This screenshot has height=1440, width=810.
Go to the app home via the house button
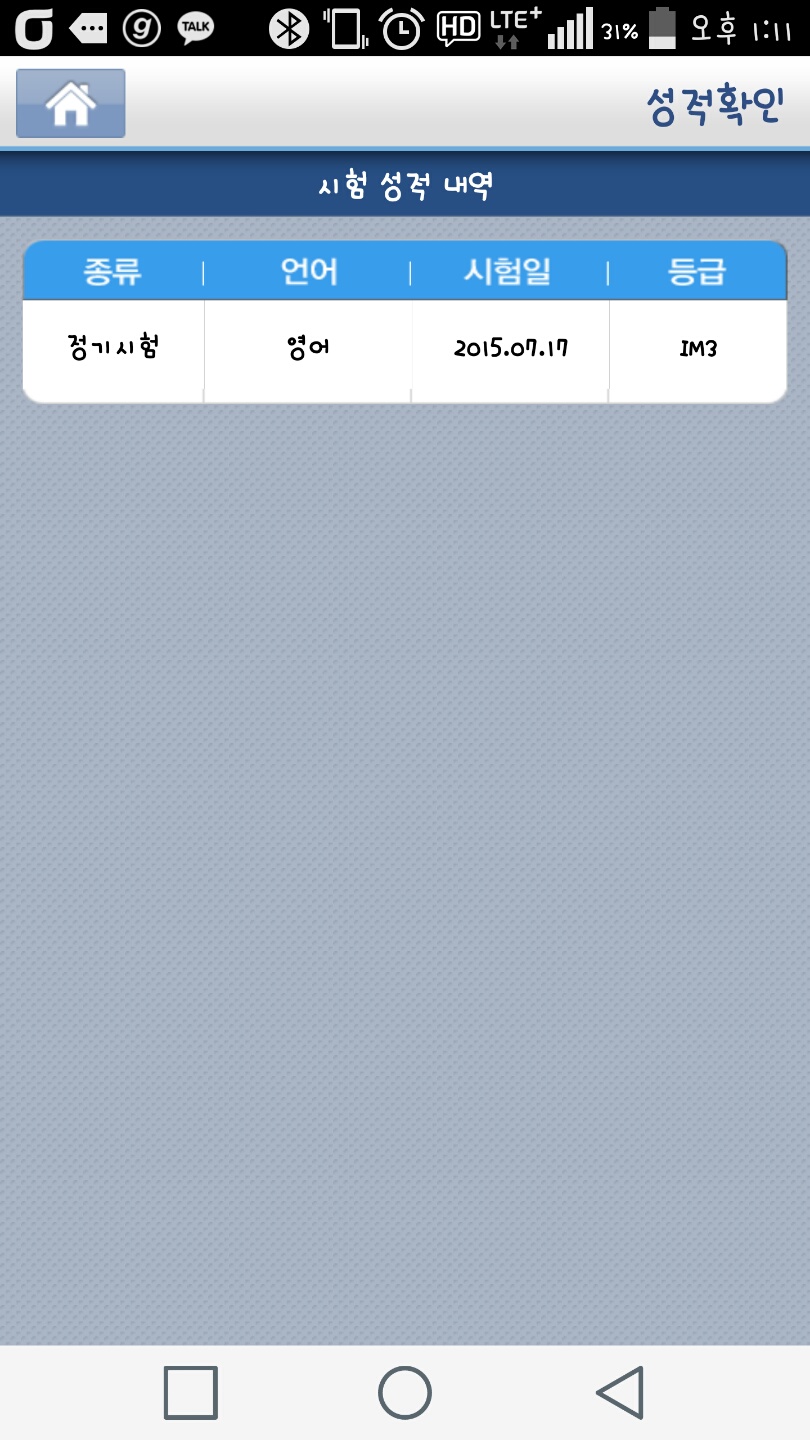71,103
